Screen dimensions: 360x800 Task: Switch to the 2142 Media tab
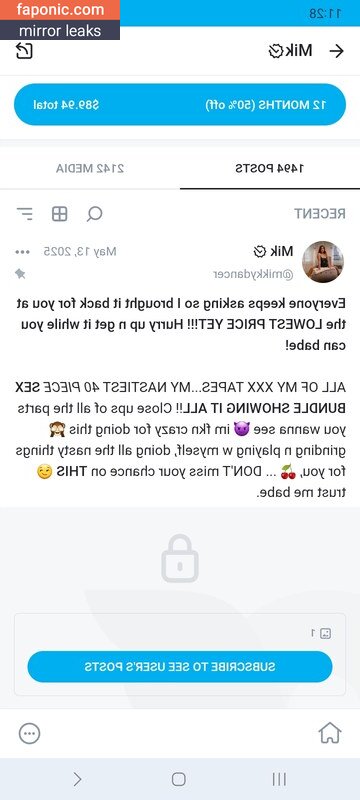[90, 168]
